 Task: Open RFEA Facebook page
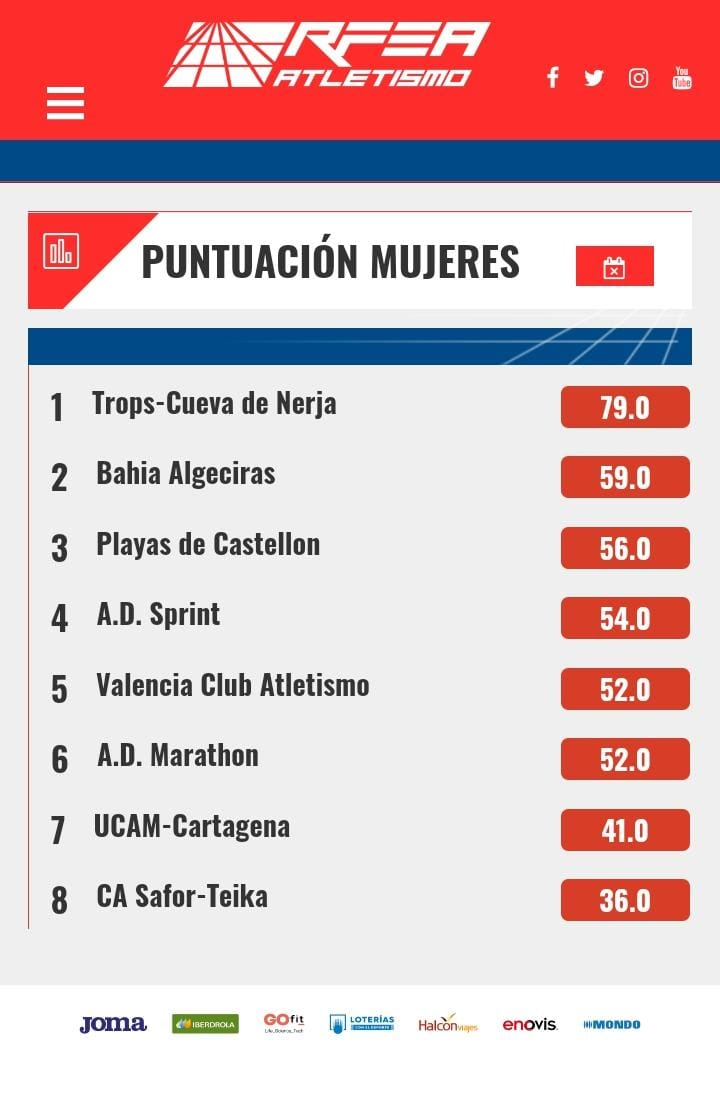coord(552,78)
